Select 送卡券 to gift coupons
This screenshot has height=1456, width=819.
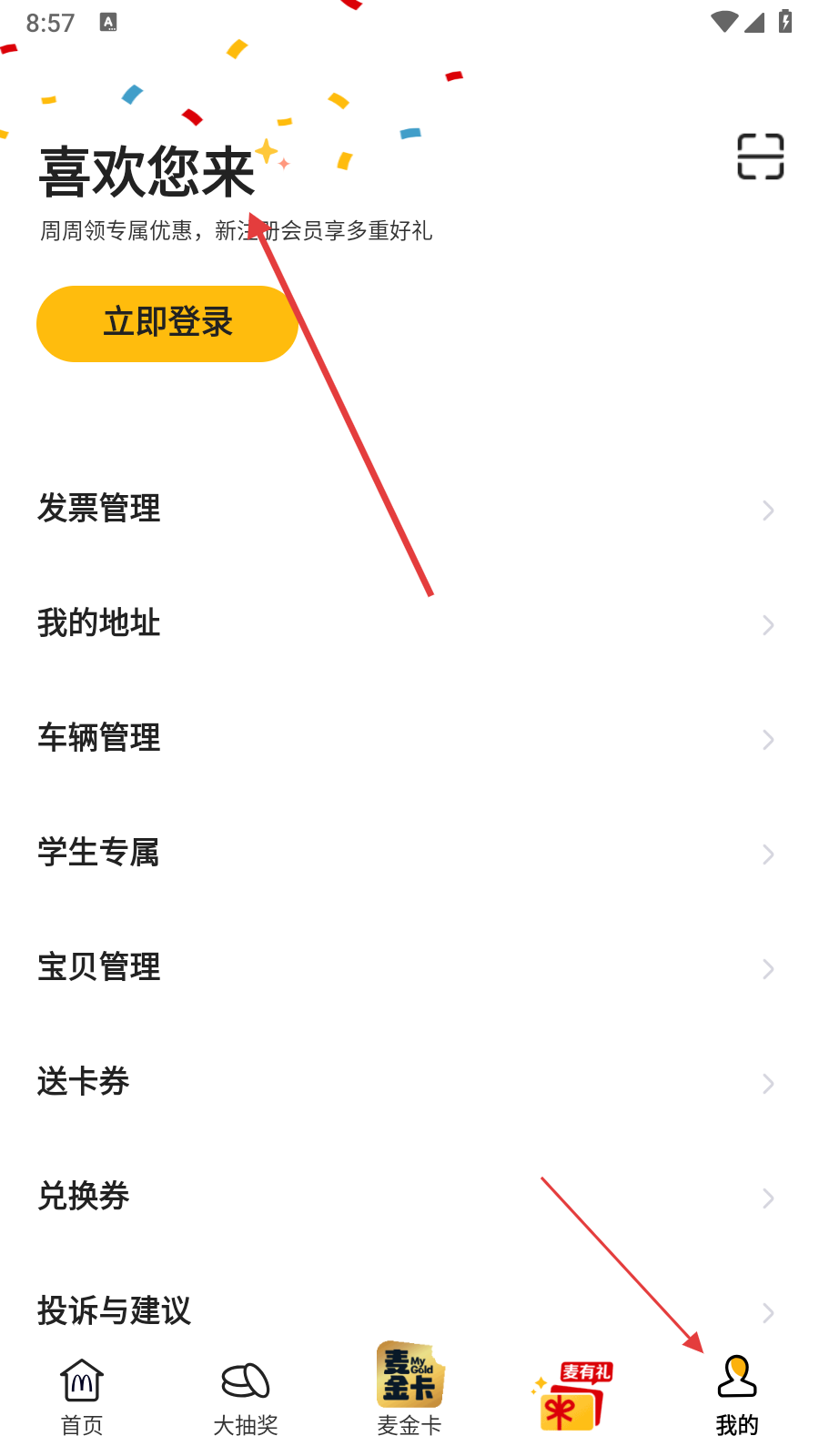(x=405, y=1082)
